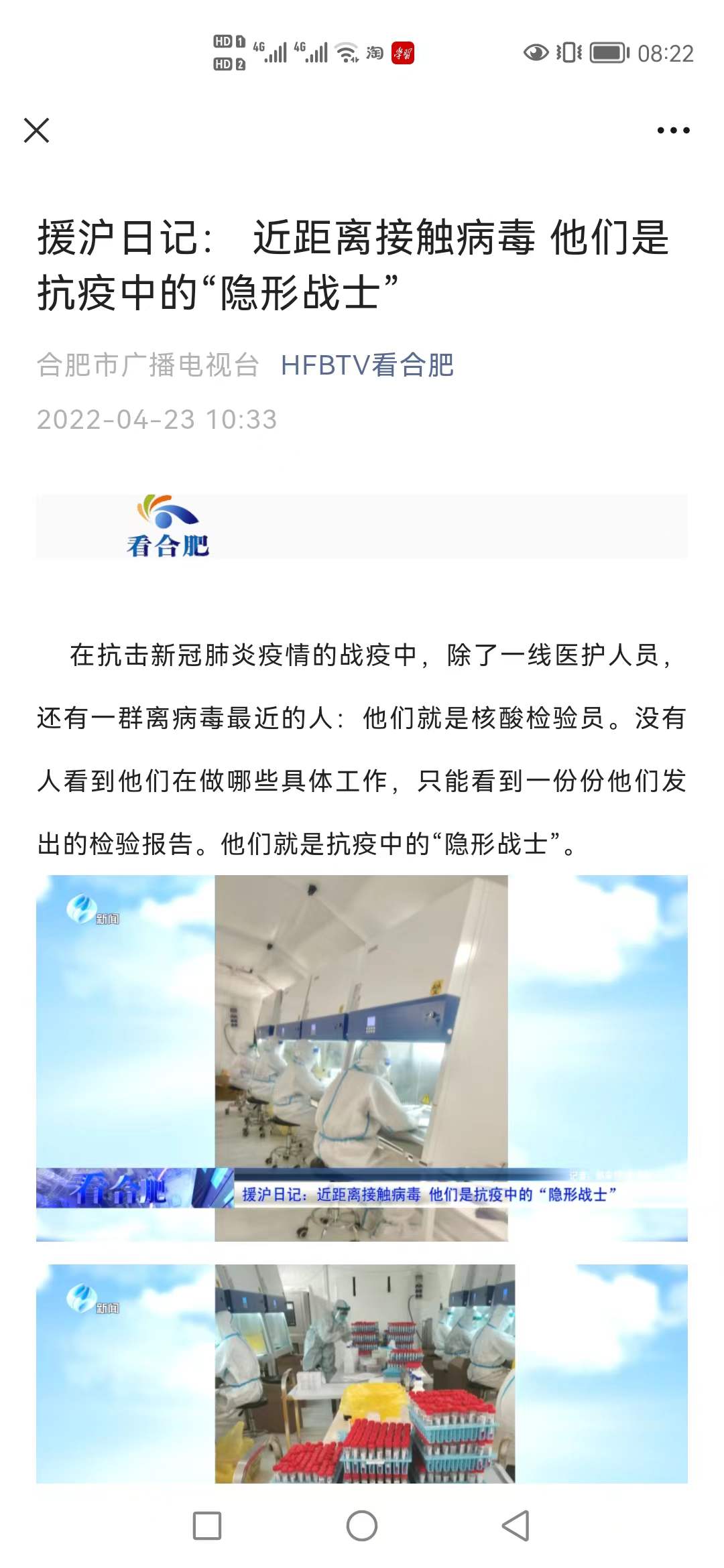View the test tube samples image
The height and width of the screenshot is (1568, 724).
(361, 1372)
